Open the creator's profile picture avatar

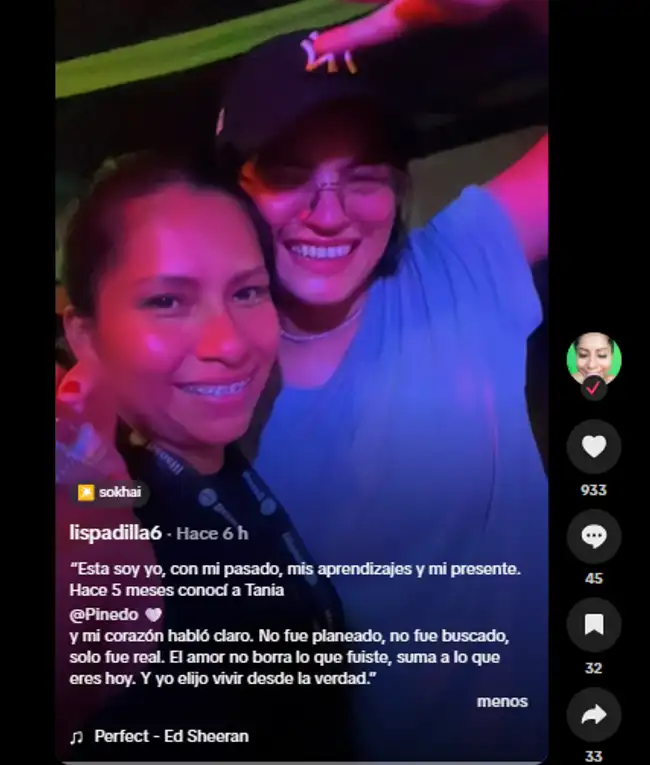593,358
